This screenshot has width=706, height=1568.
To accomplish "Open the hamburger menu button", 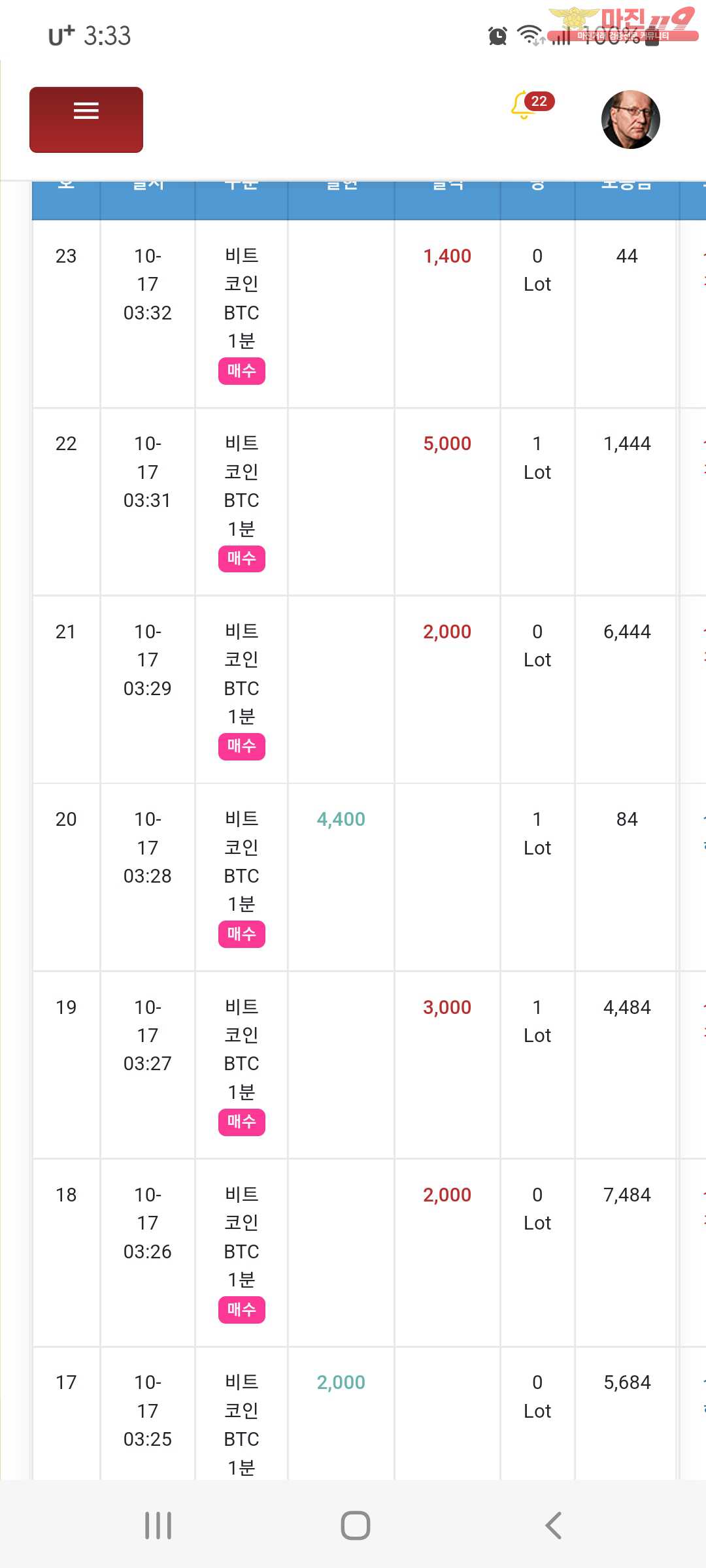I will point(86,120).
